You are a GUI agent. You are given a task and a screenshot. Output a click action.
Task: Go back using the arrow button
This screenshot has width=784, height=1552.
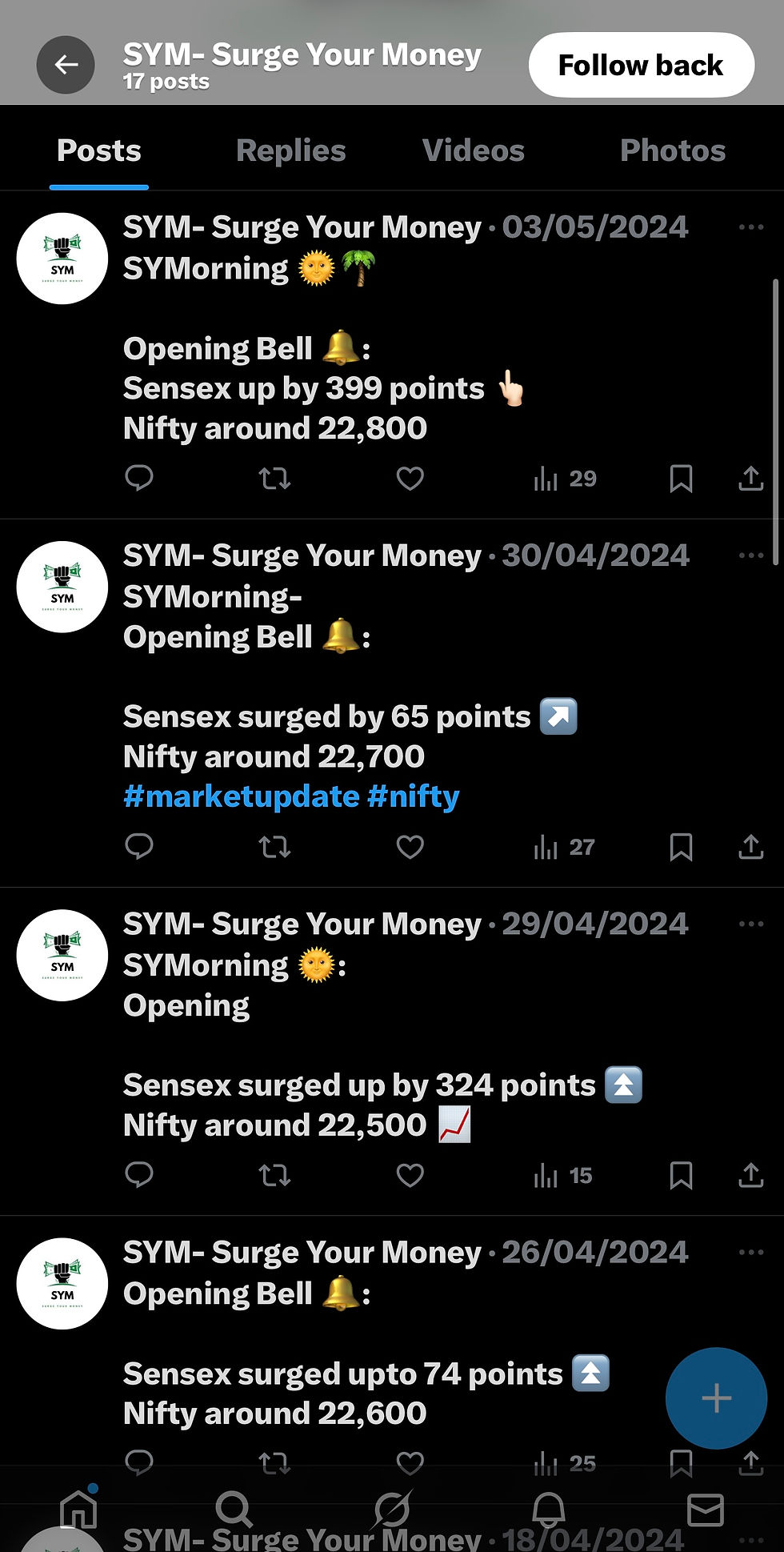tap(66, 65)
